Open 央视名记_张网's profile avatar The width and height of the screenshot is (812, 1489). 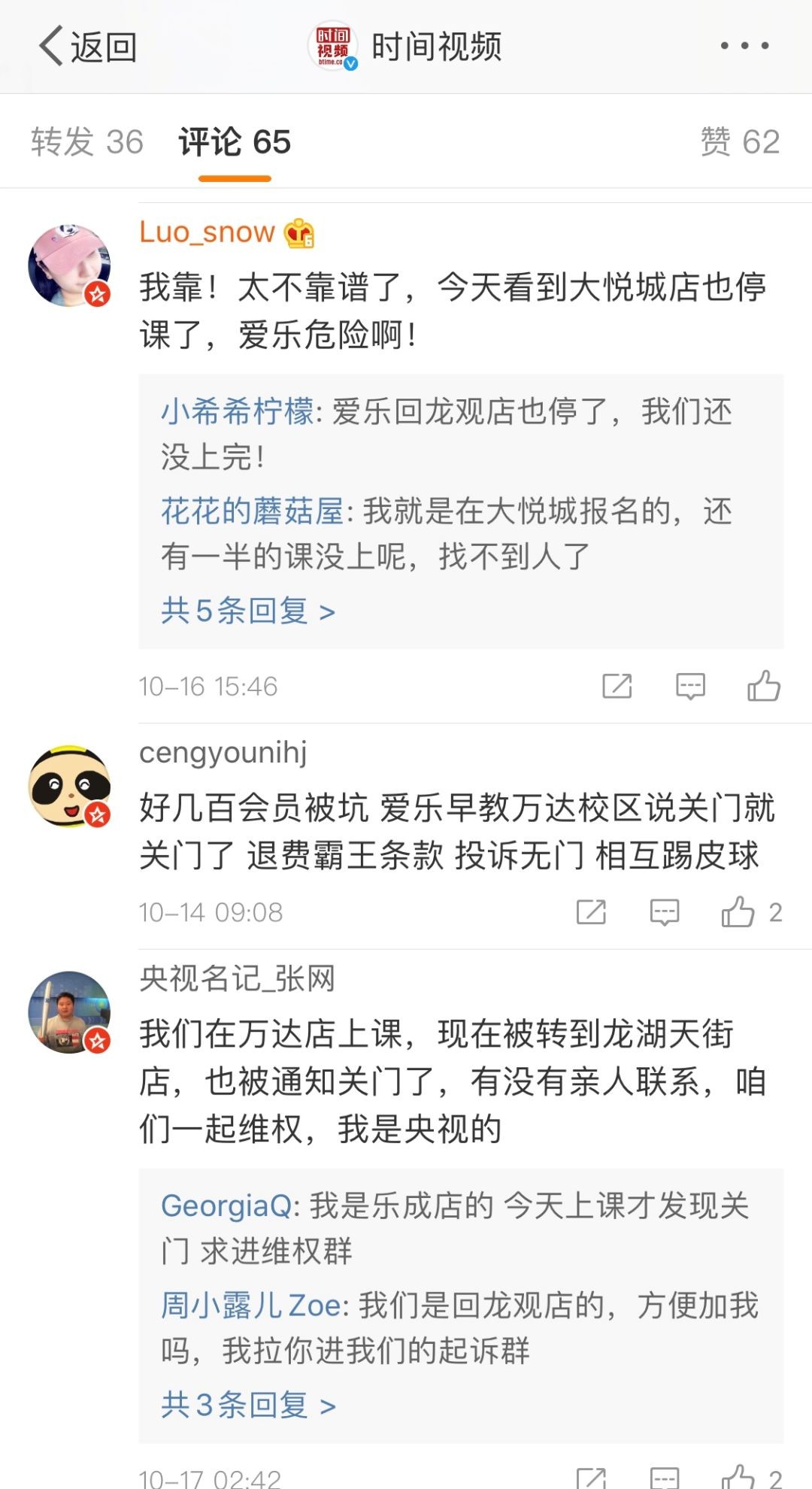[x=69, y=1011]
